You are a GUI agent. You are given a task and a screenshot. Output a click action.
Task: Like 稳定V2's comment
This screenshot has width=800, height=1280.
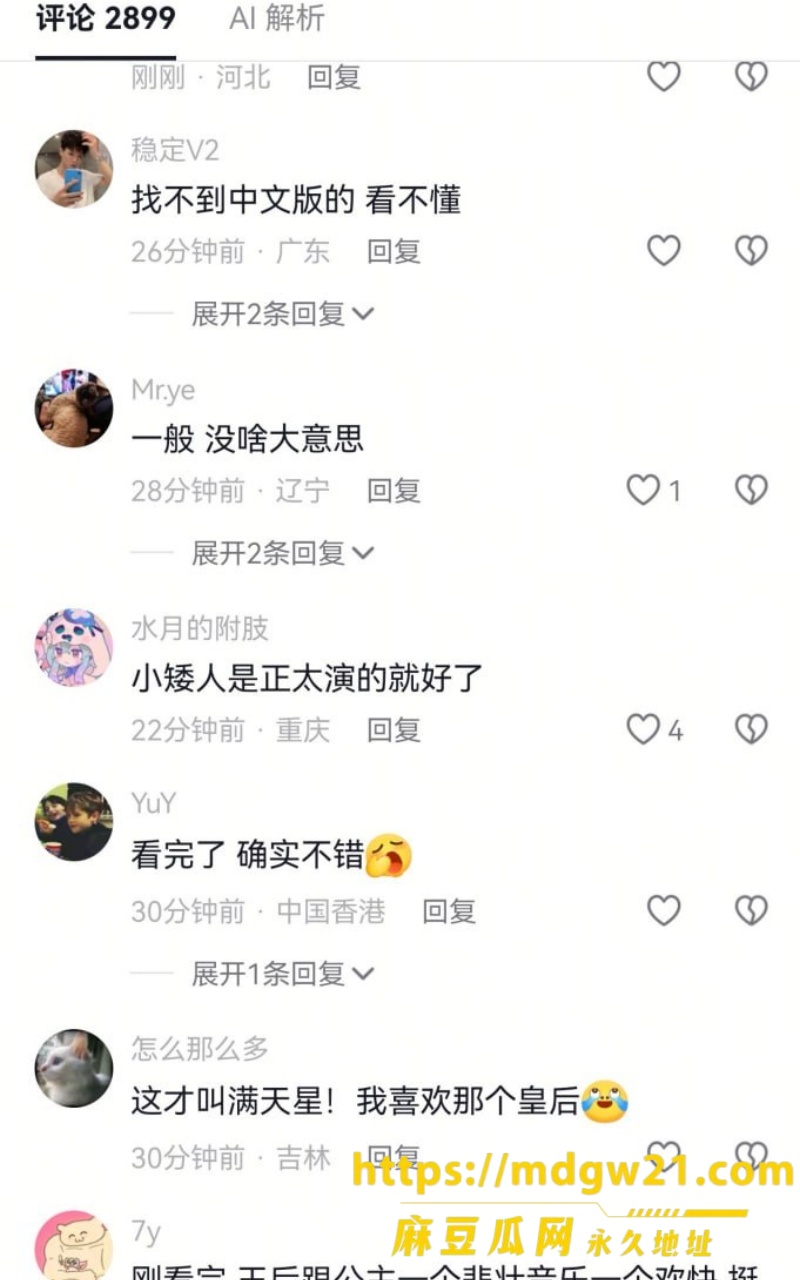coord(664,250)
